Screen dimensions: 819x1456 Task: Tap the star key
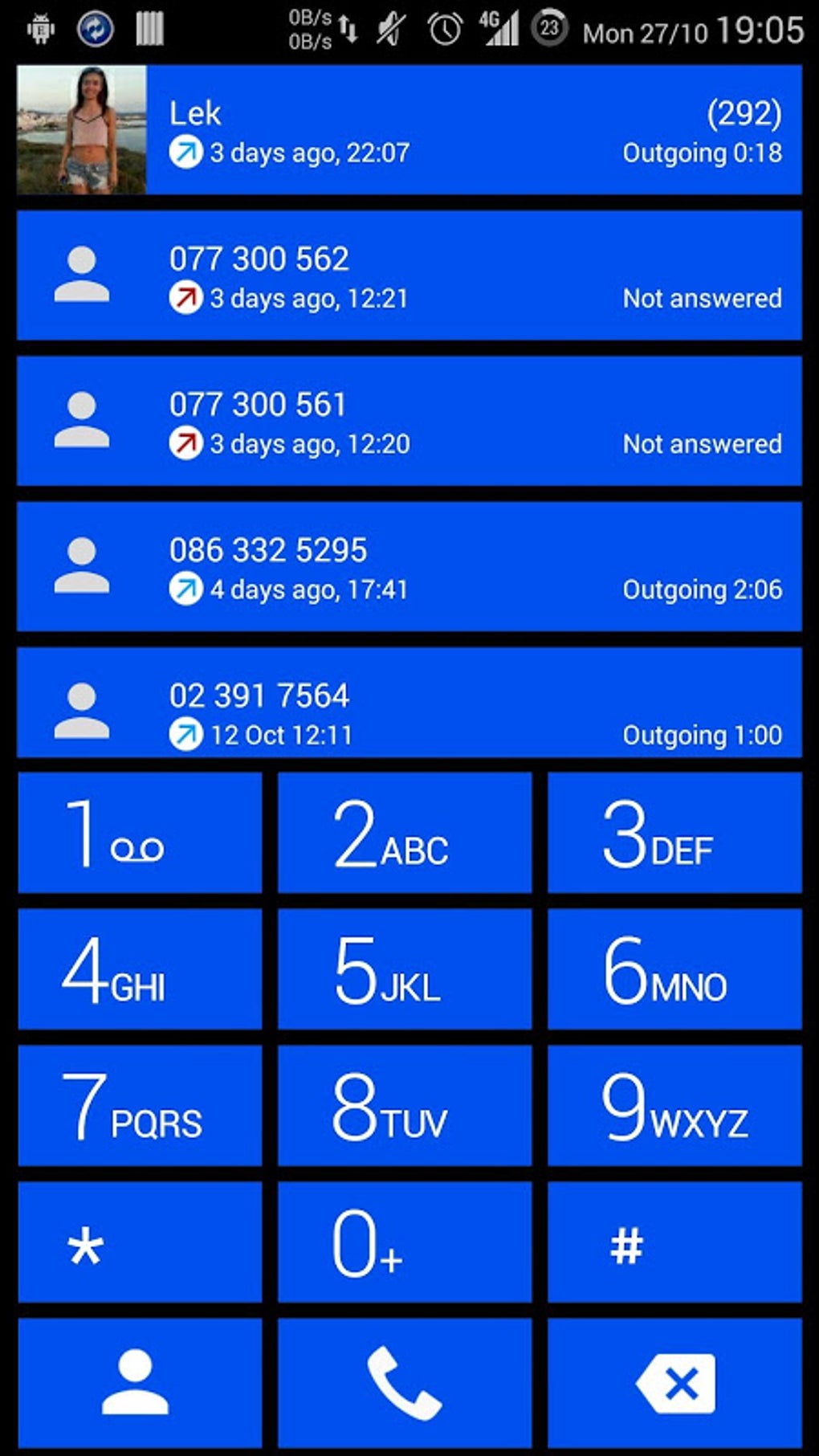coord(140,1242)
